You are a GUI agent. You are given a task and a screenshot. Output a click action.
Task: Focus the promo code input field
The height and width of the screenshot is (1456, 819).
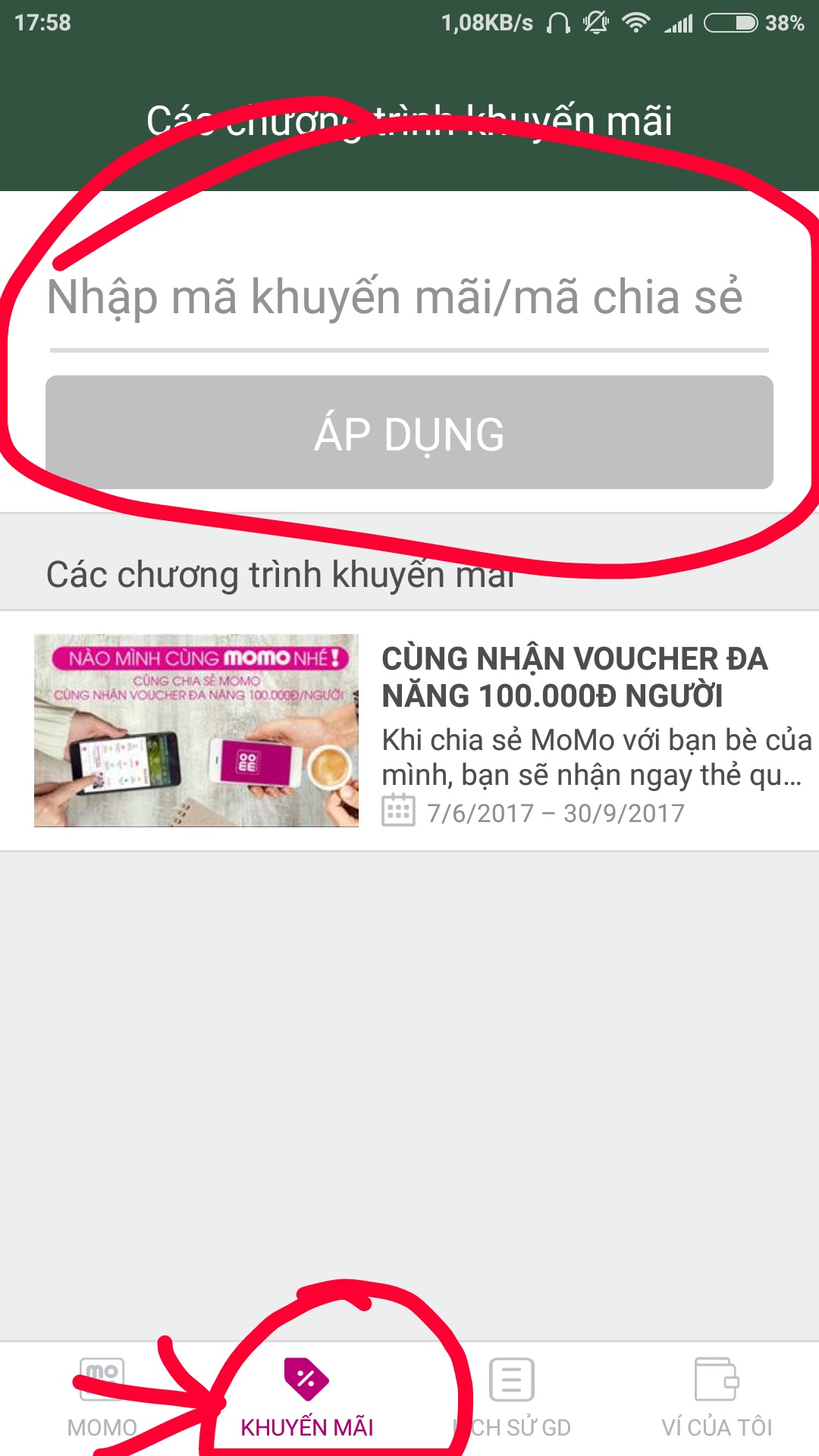point(408,298)
